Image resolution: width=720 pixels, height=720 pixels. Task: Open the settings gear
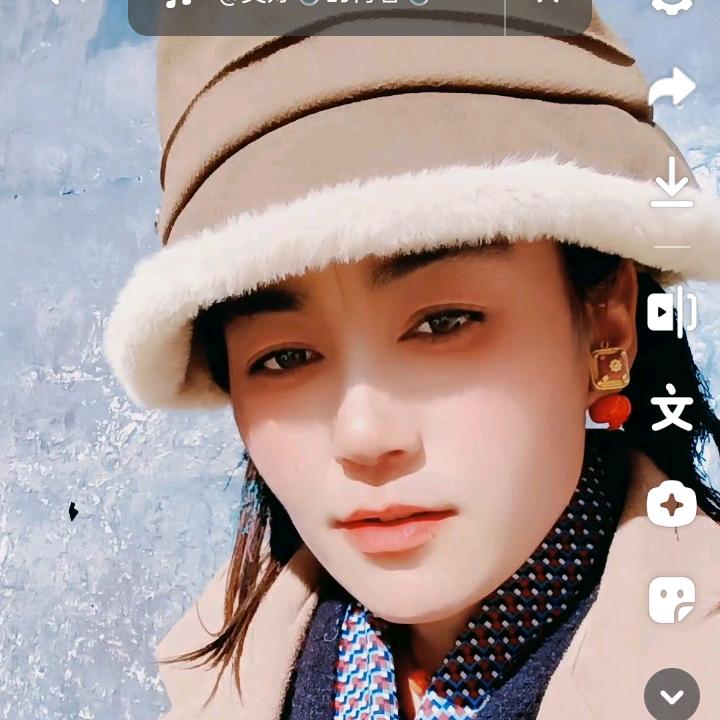click(671, 5)
